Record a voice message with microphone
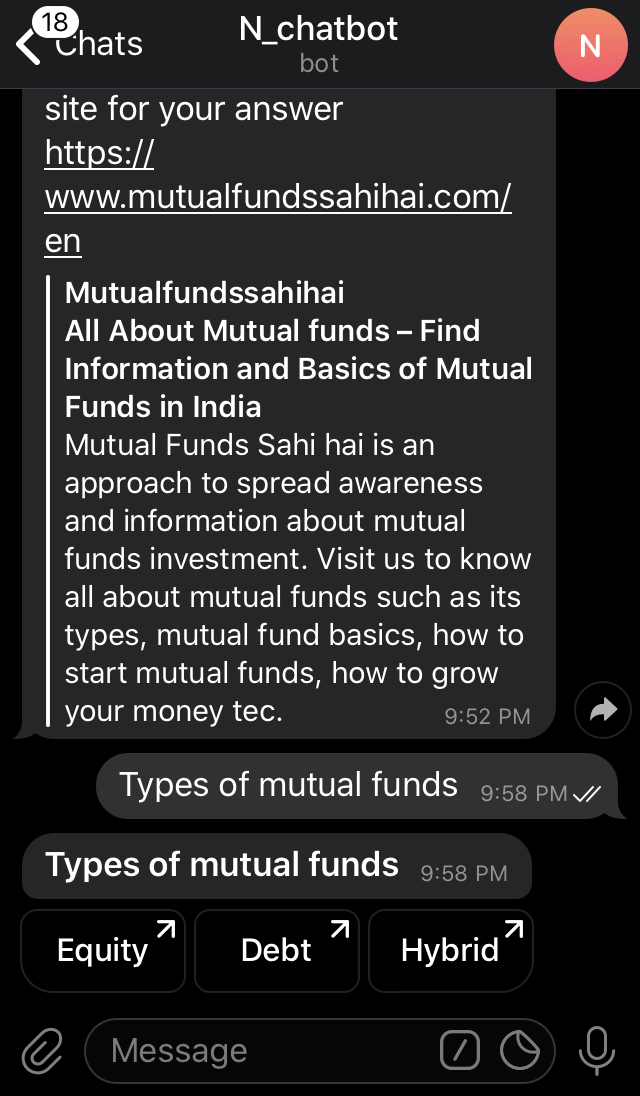Screen dimensions: 640x1096 click(x=597, y=1050)
